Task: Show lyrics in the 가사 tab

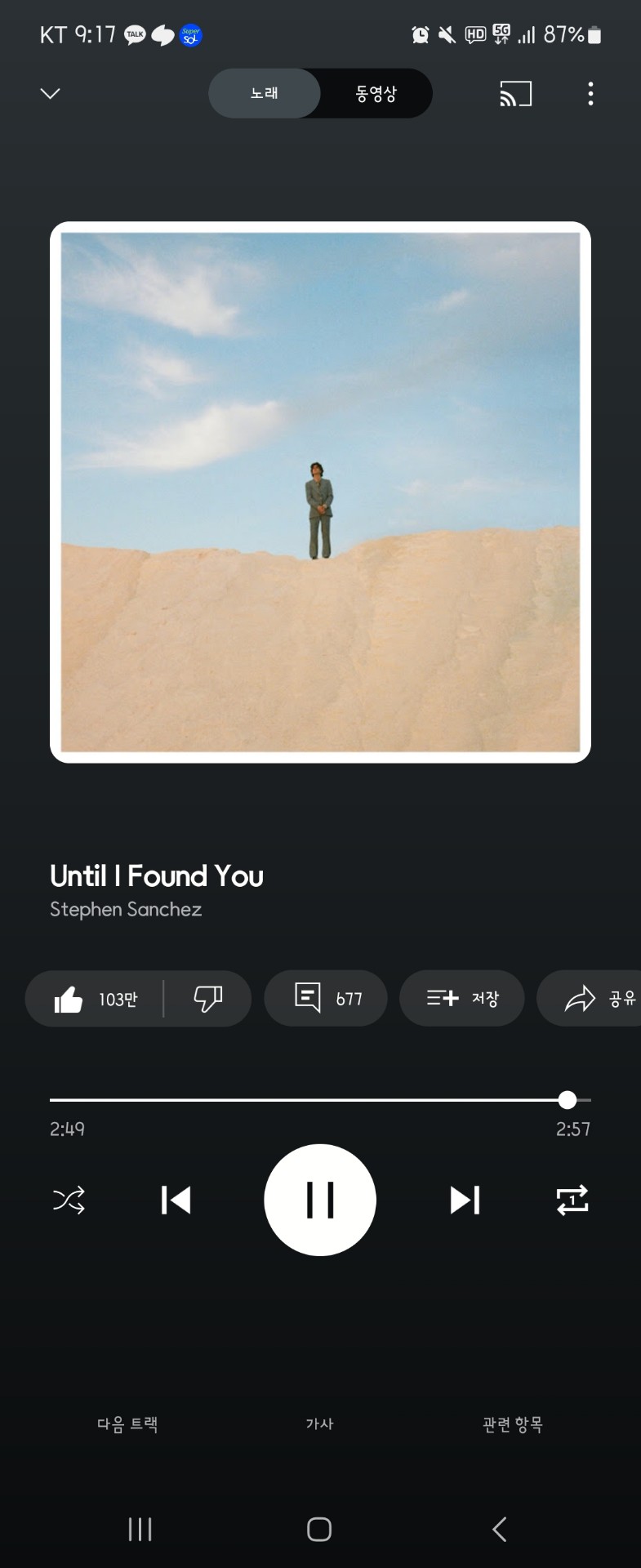Action: tap(319, 1424)
